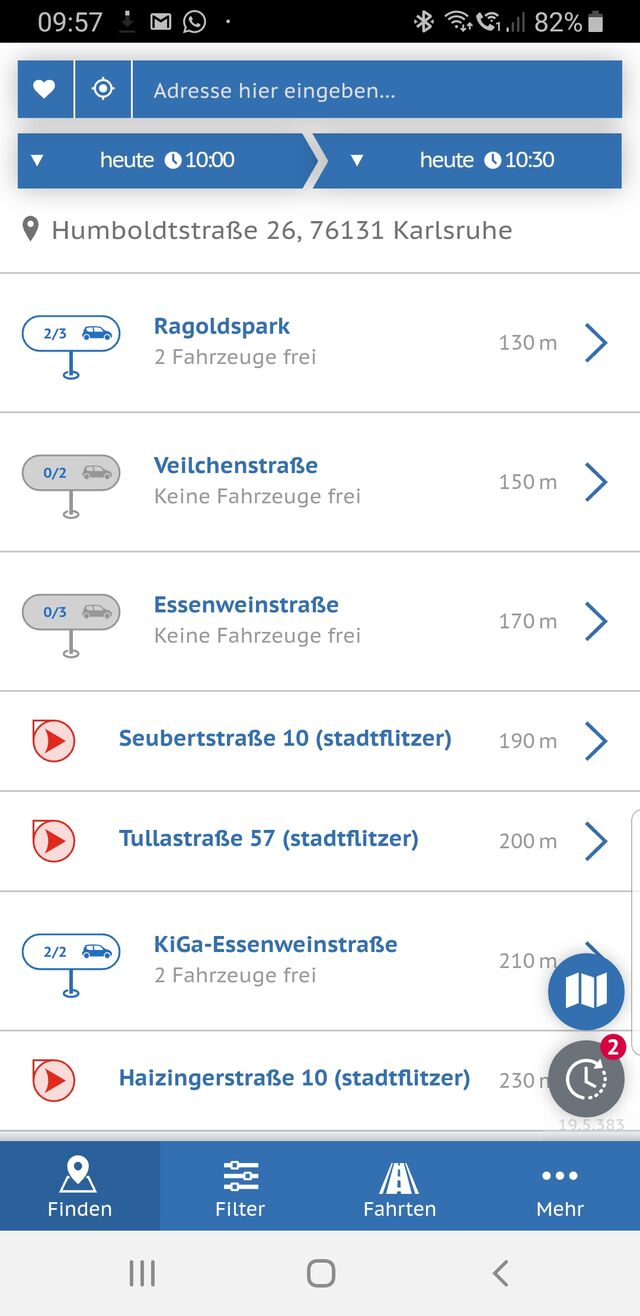The image size is (640, 1316).
Task: Switch to the Fahrten tab
Action: coord(400,1187)
